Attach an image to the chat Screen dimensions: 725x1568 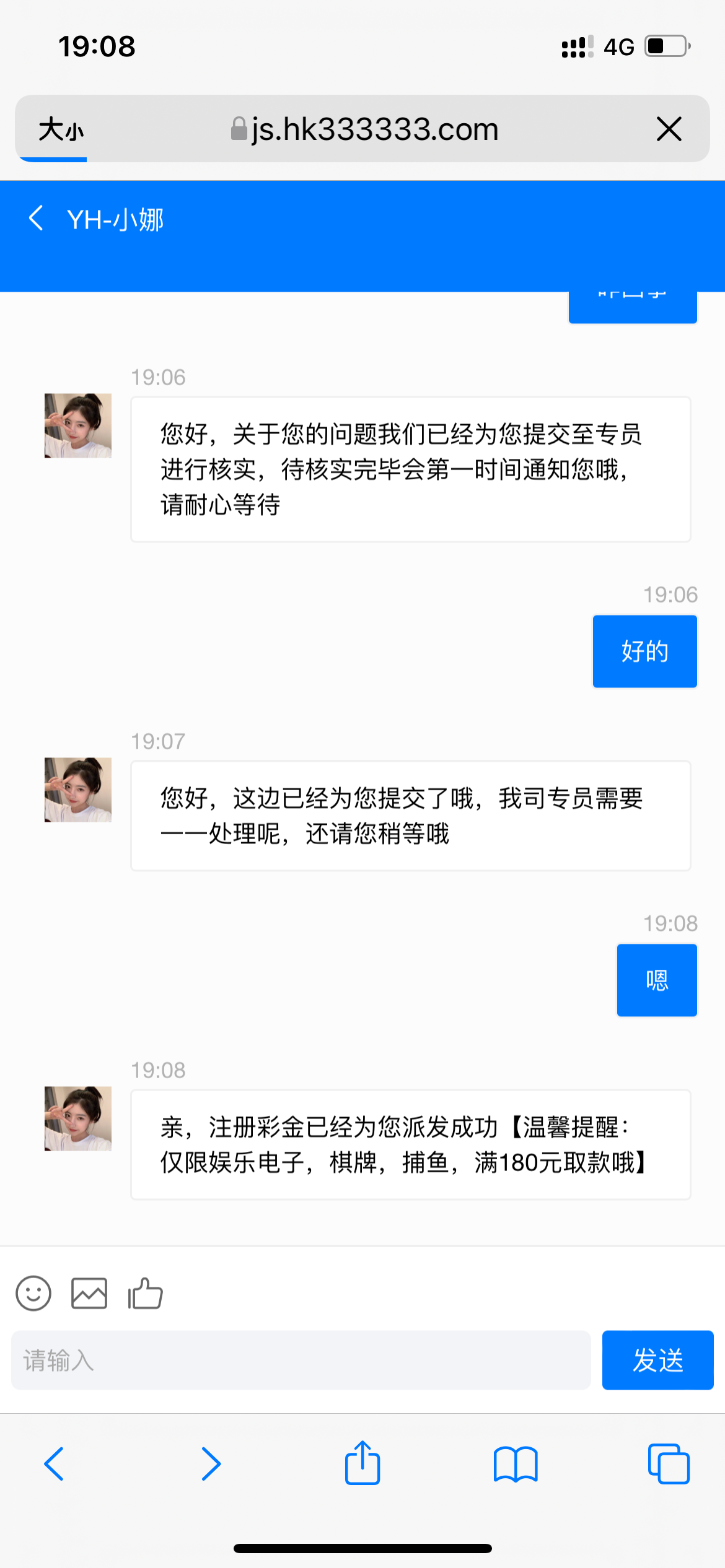(89, 1293)
